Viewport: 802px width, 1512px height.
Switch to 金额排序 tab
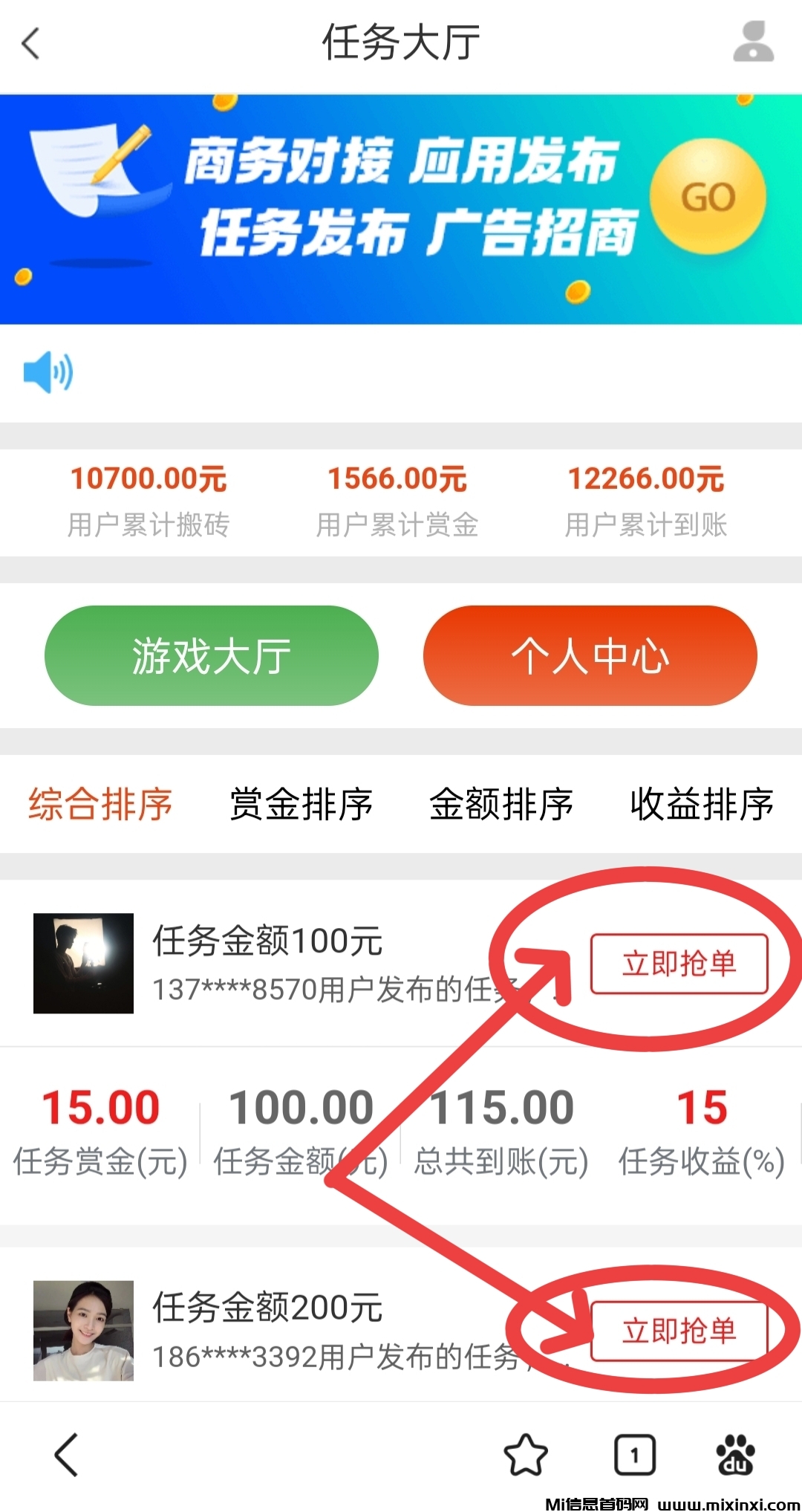point(501,804)
